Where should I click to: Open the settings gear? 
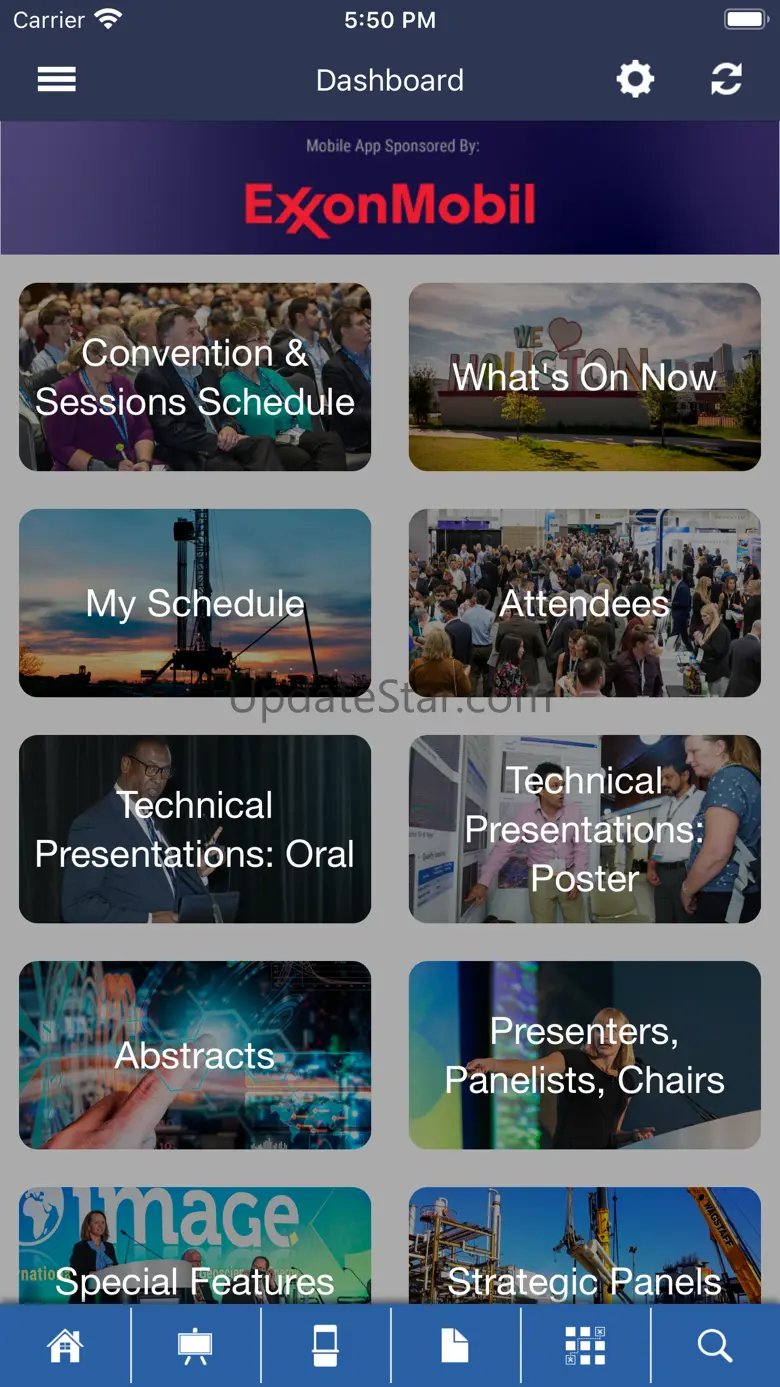click(x=635, y=80)
